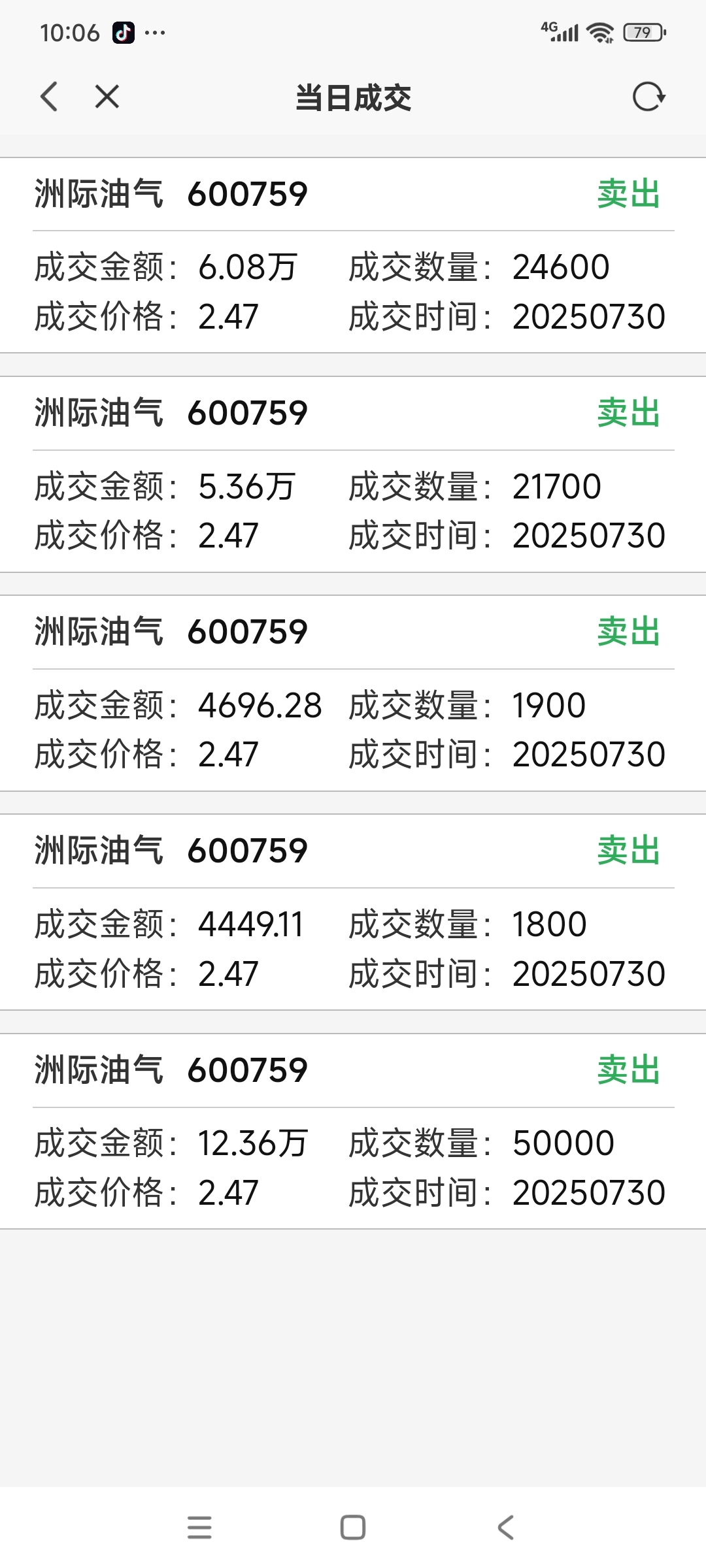
Task: Open system recent apps menu
Action: tap(199, 1527)
